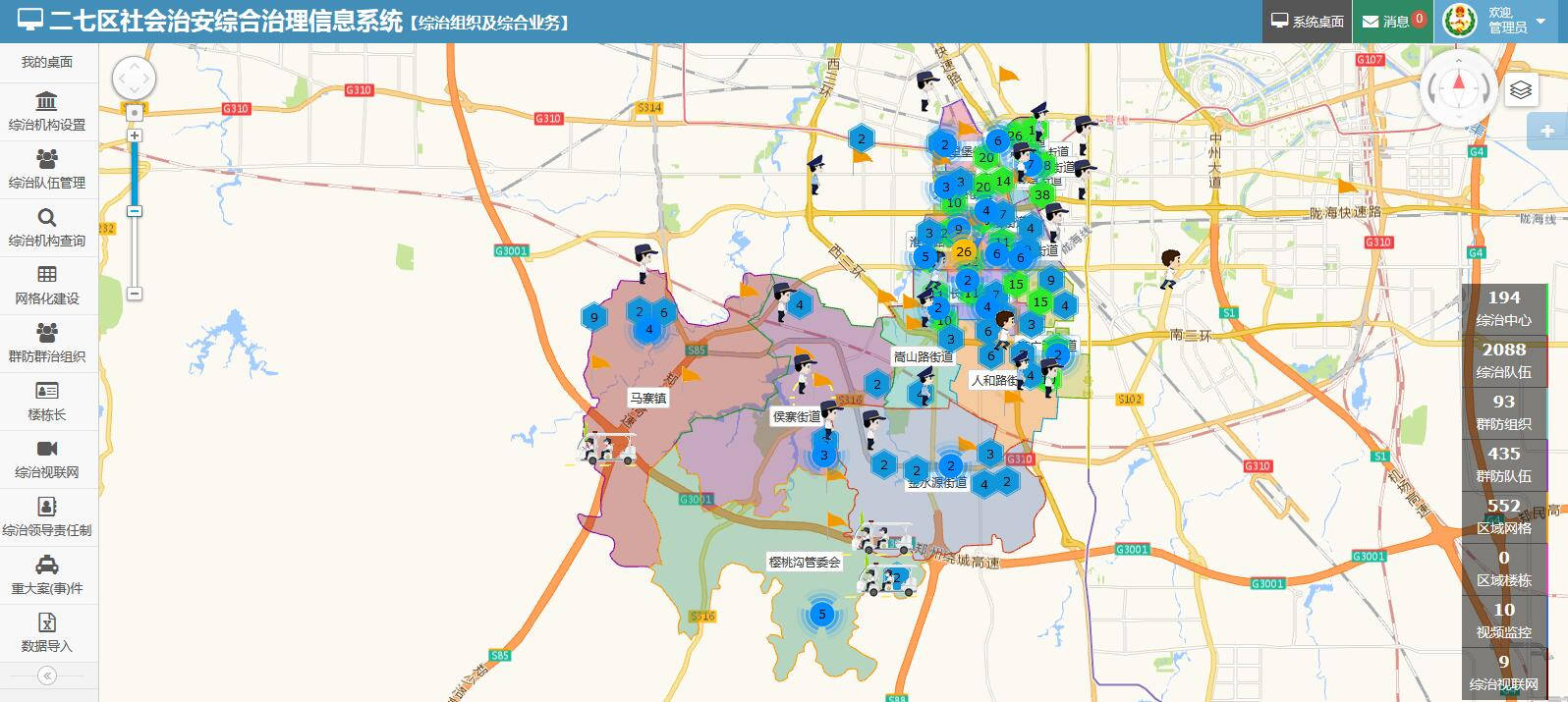
Task: Open 综治机构查询 search section
Action: tap(47, 227)
